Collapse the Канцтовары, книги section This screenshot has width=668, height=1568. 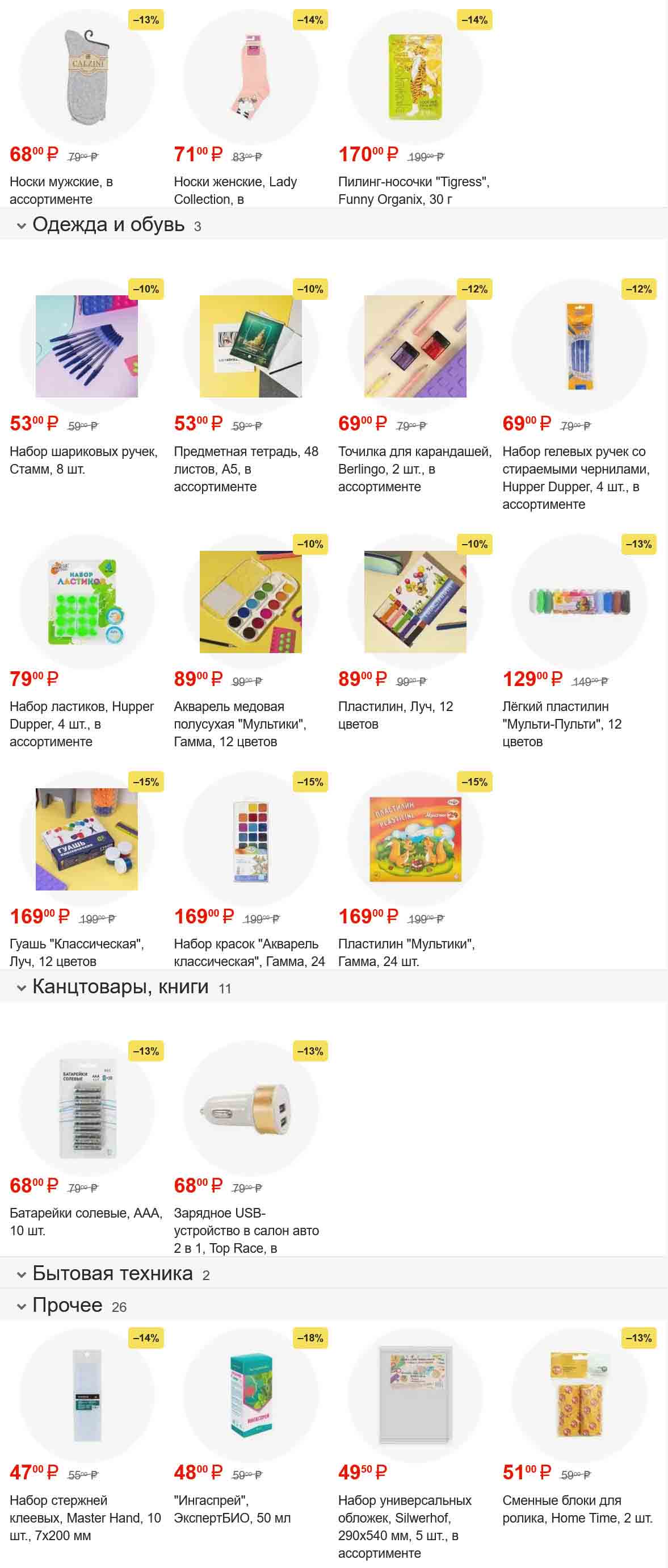click(120, 986)
